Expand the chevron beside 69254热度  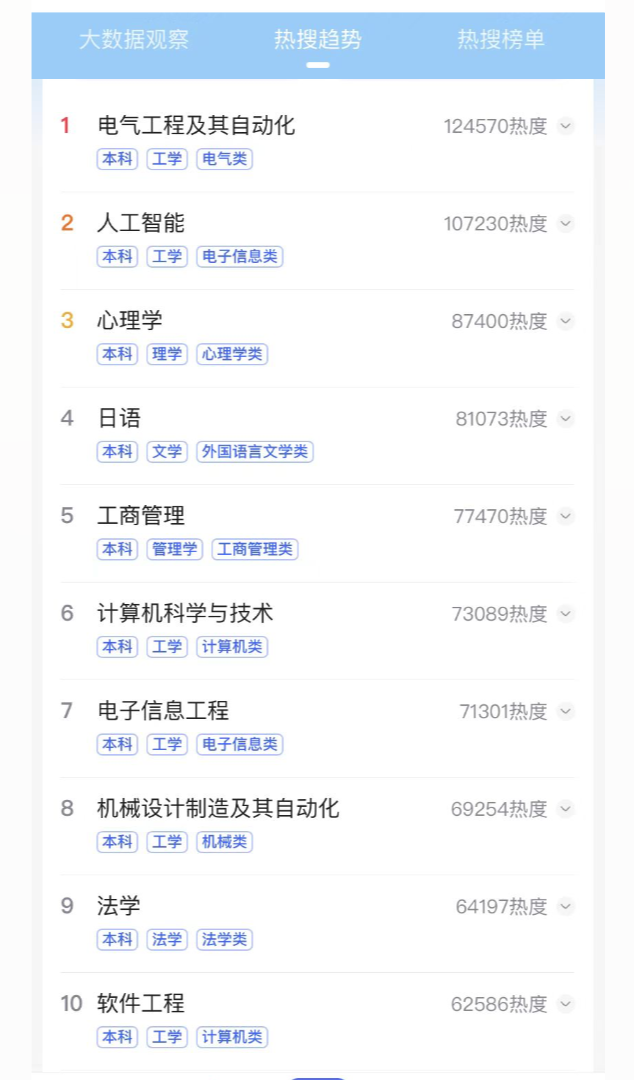[x=566, y=808]
